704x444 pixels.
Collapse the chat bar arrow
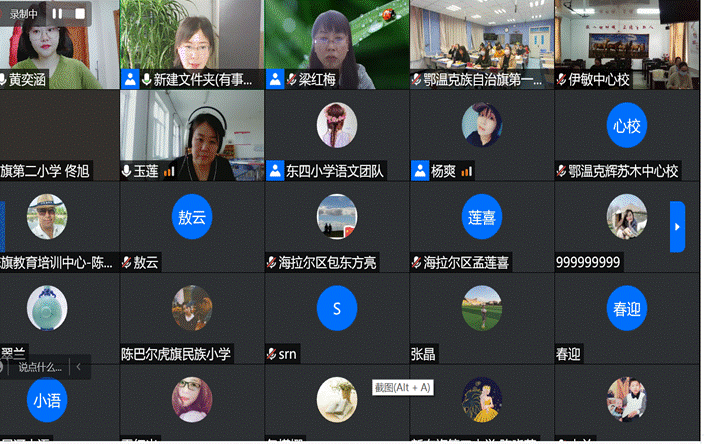pos(78,367)
